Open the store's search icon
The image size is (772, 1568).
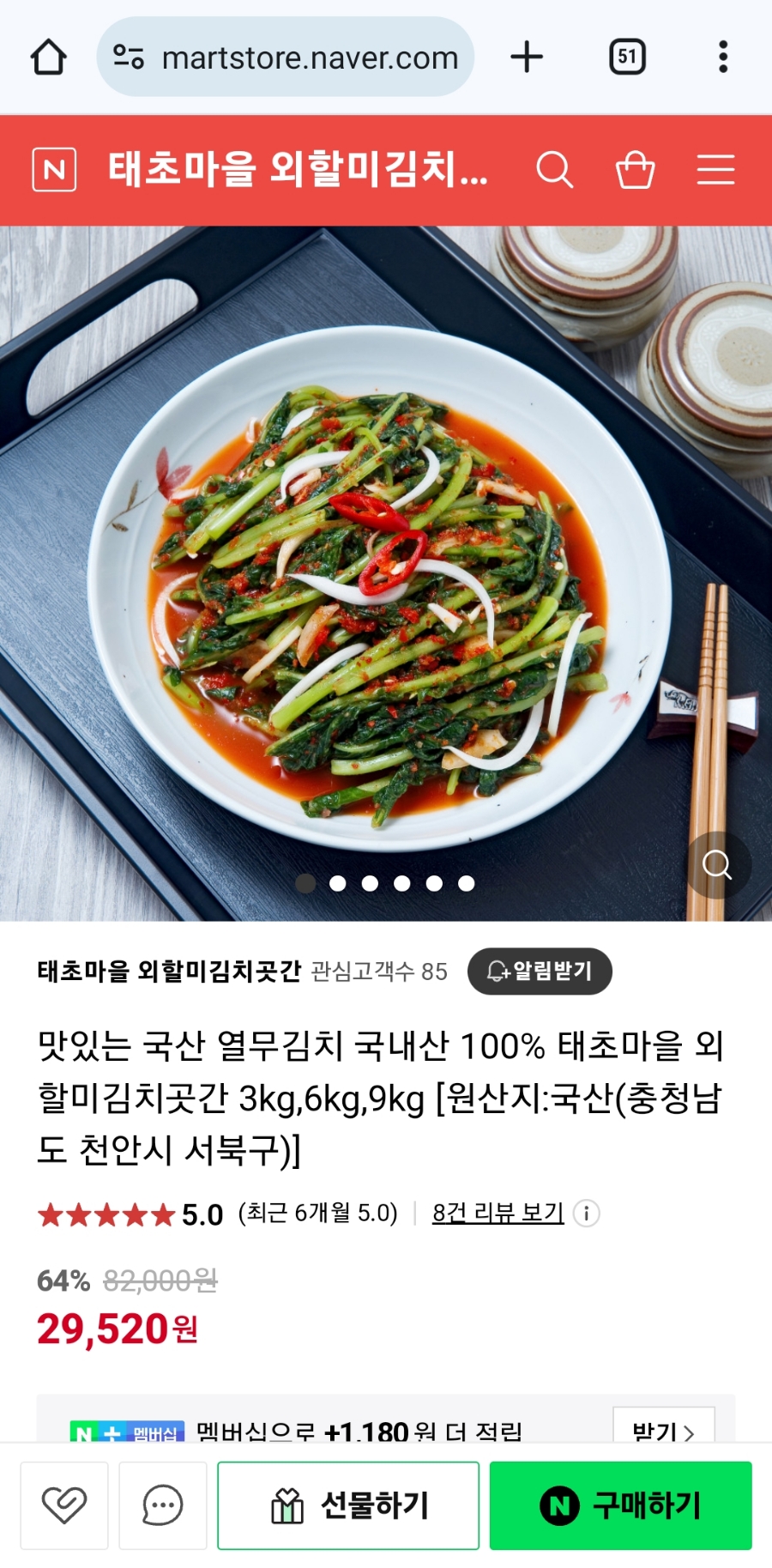(x=554, y=169)
